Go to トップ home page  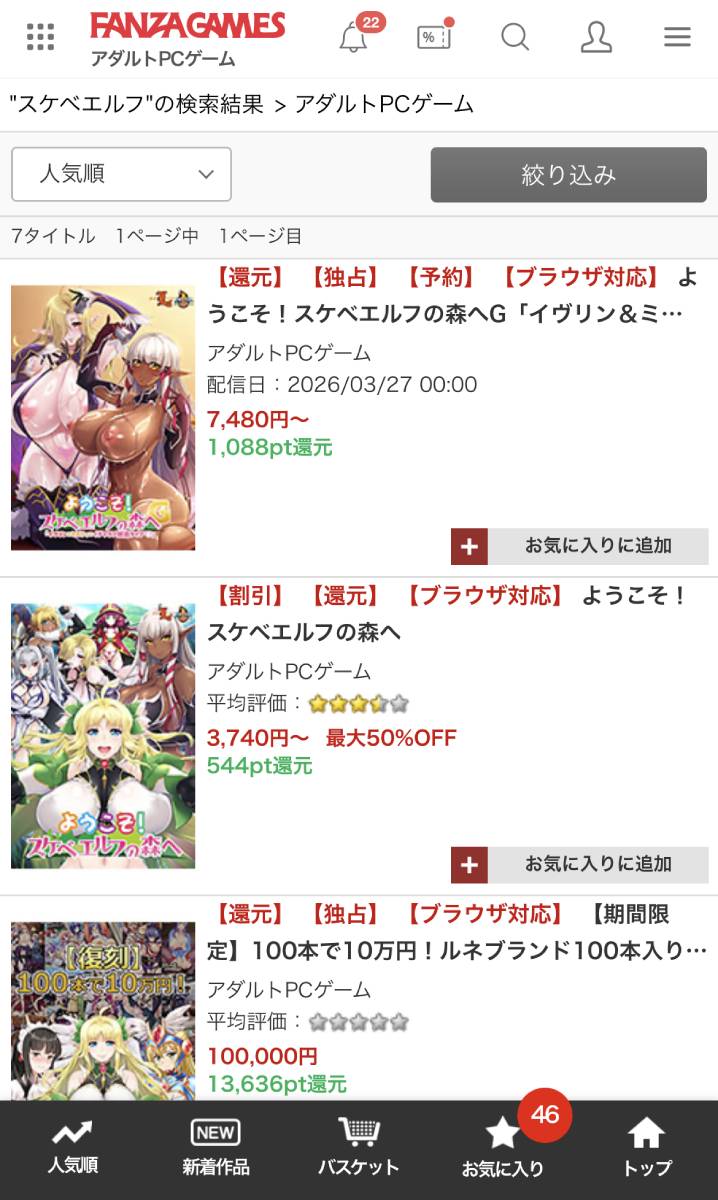646,1148
